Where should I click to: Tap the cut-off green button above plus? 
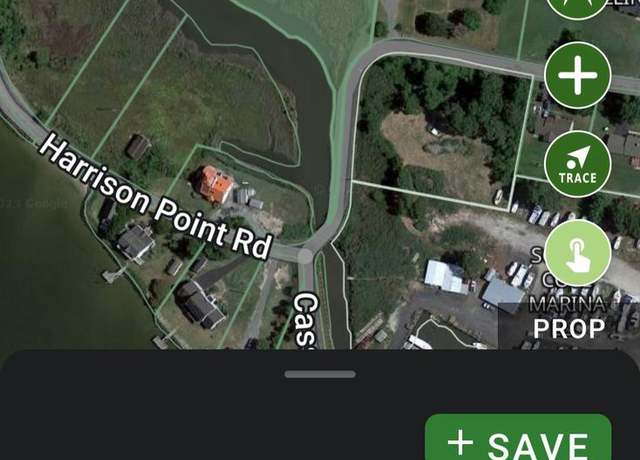[x=578, y=6]
